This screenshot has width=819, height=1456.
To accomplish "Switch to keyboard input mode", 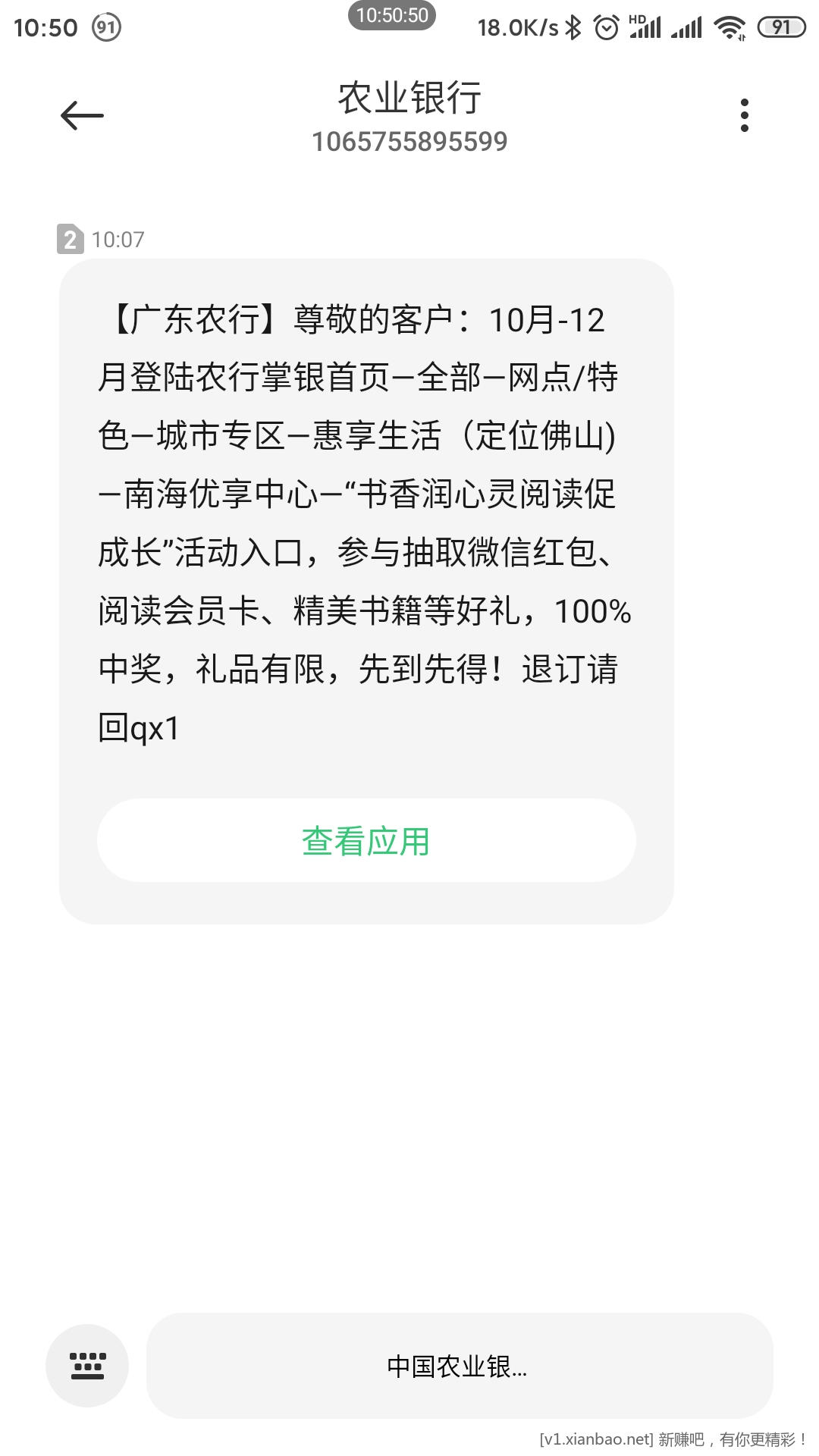I will click(x=87, y=1366).
